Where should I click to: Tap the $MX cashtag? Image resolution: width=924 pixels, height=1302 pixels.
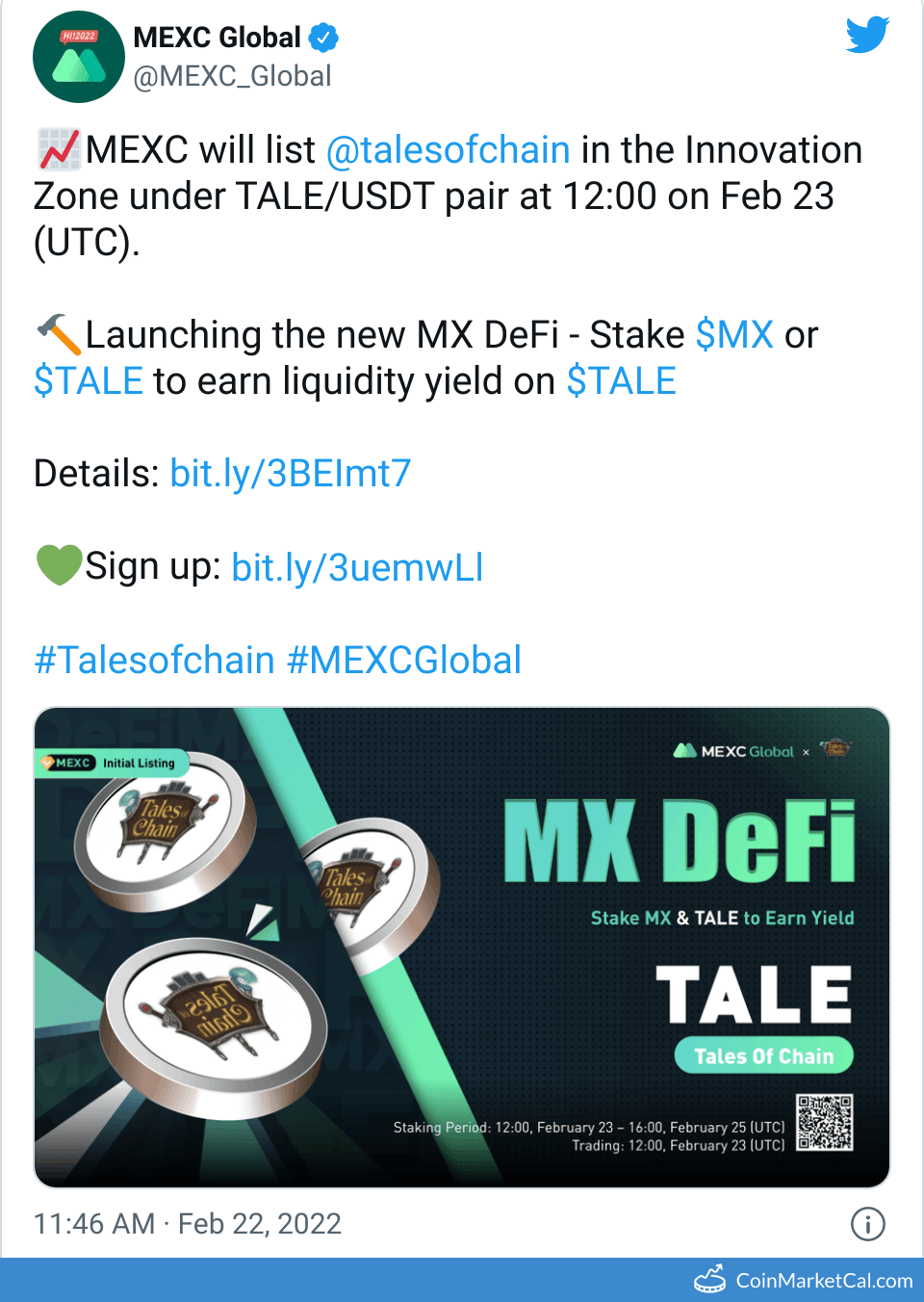(x=734, y=335)
